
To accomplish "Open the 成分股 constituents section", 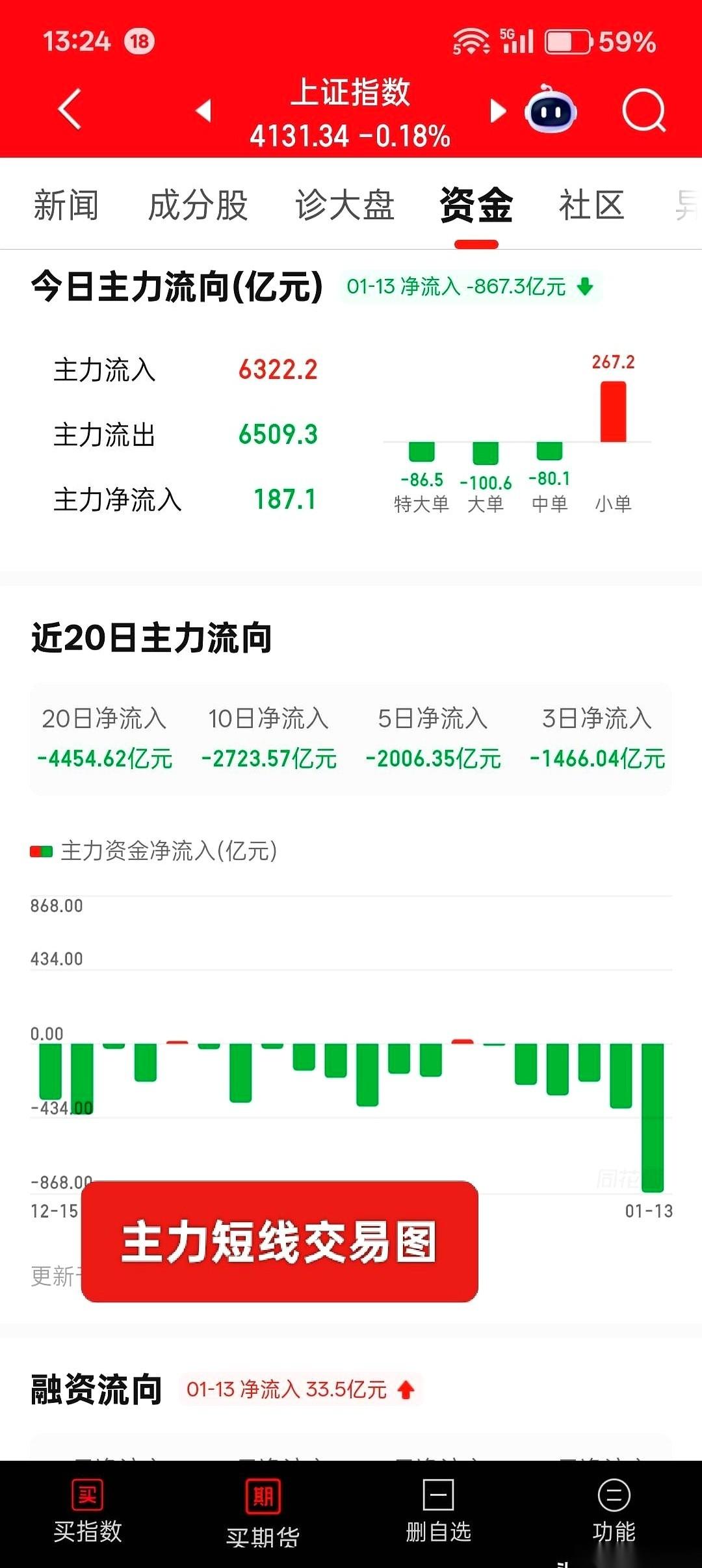I will 197,205.
